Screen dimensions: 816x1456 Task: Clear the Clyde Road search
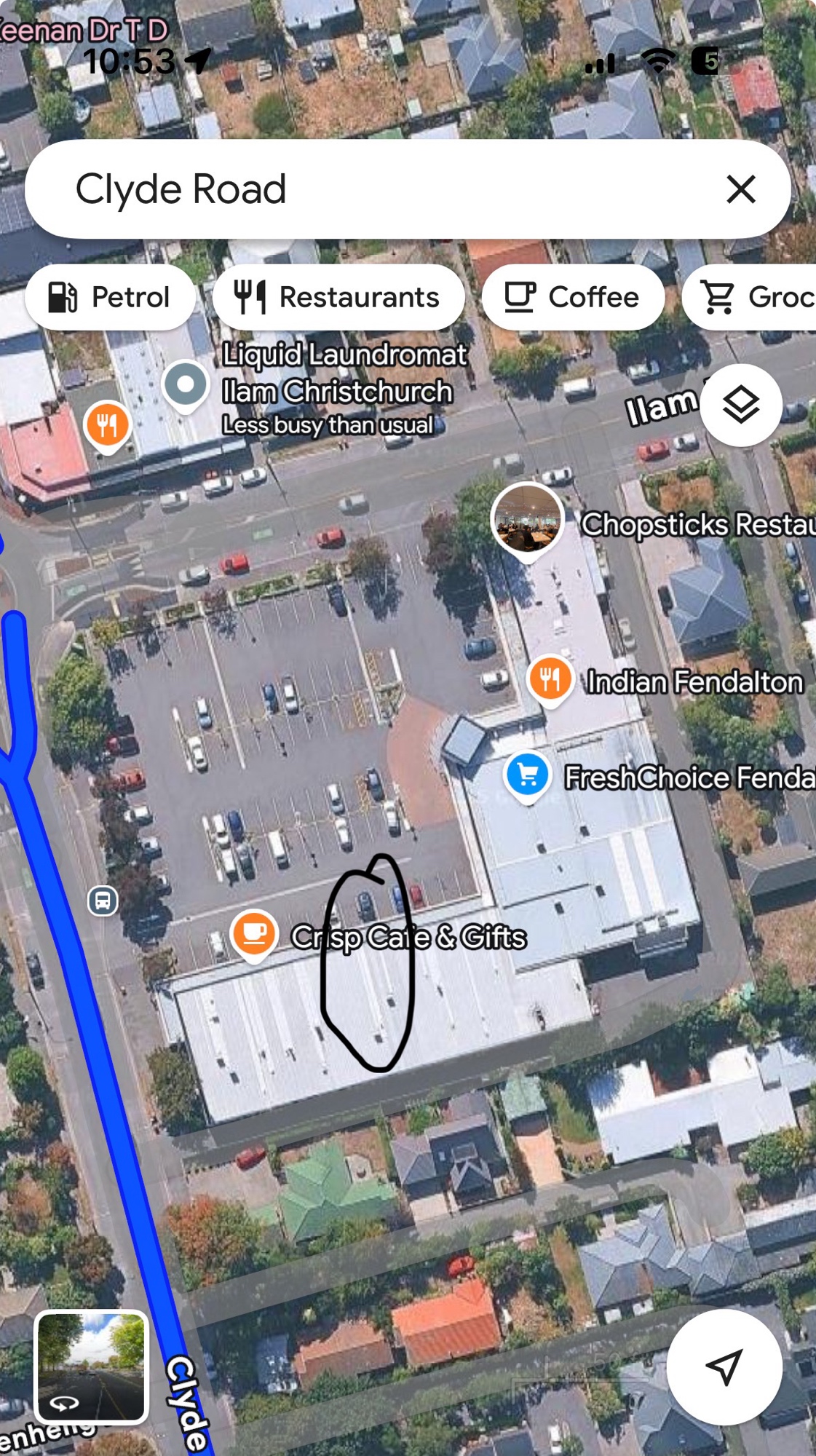click(740, 189)
